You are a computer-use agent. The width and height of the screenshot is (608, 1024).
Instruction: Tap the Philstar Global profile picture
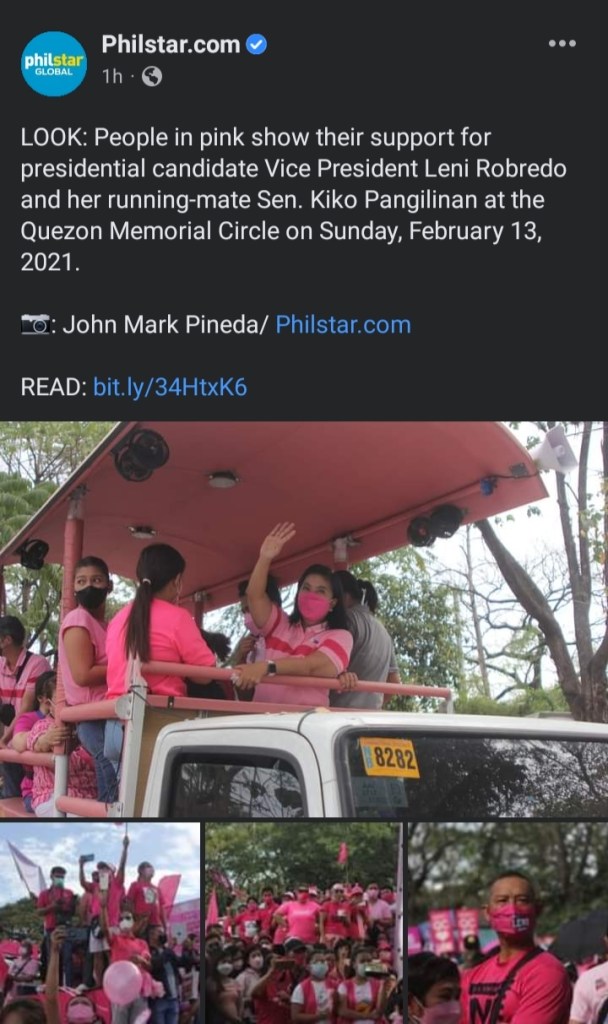click(x=54, y=63)
